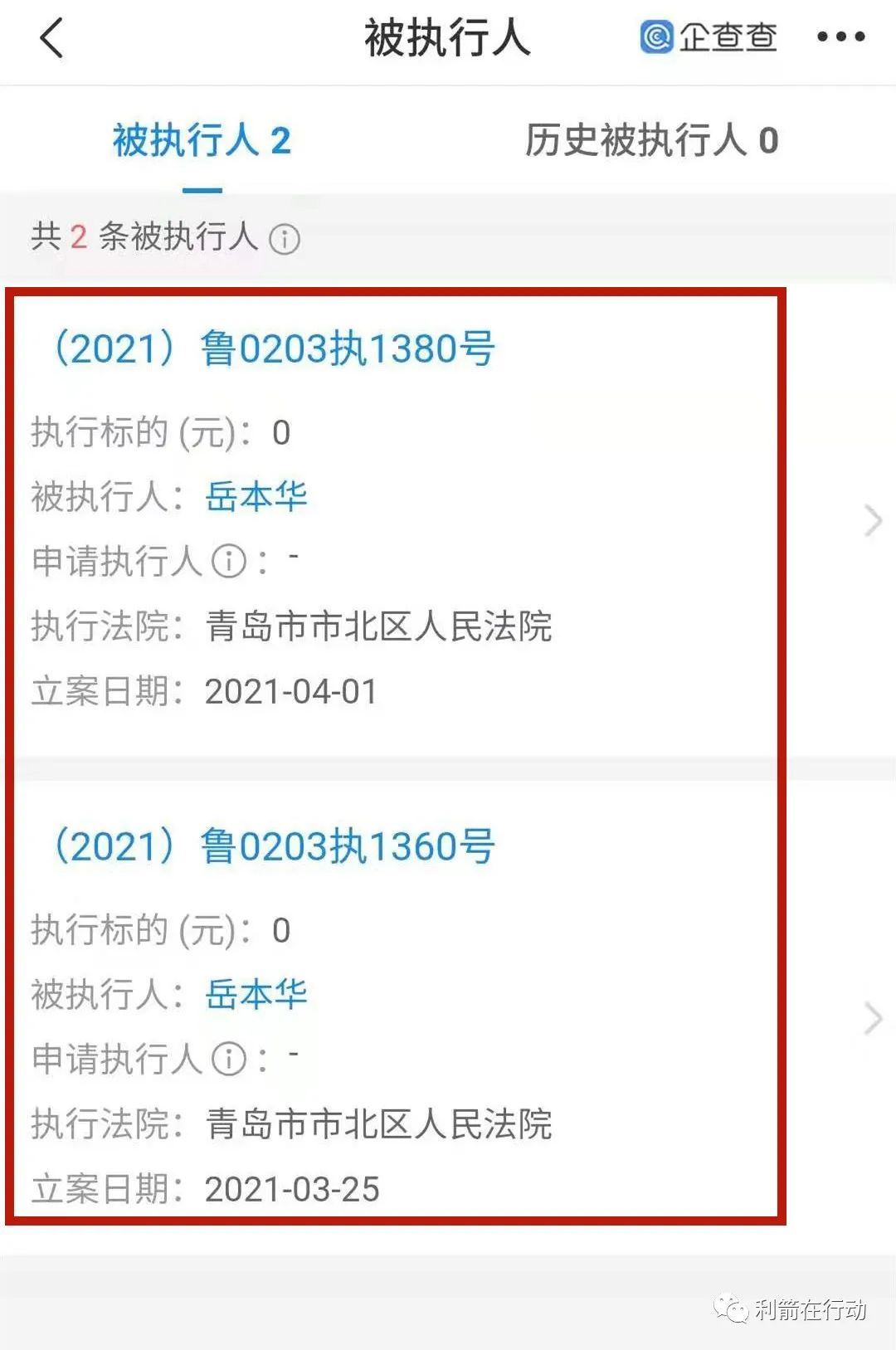
Task: Go back using the top-left arrow
Action: (x=51, y=38)
